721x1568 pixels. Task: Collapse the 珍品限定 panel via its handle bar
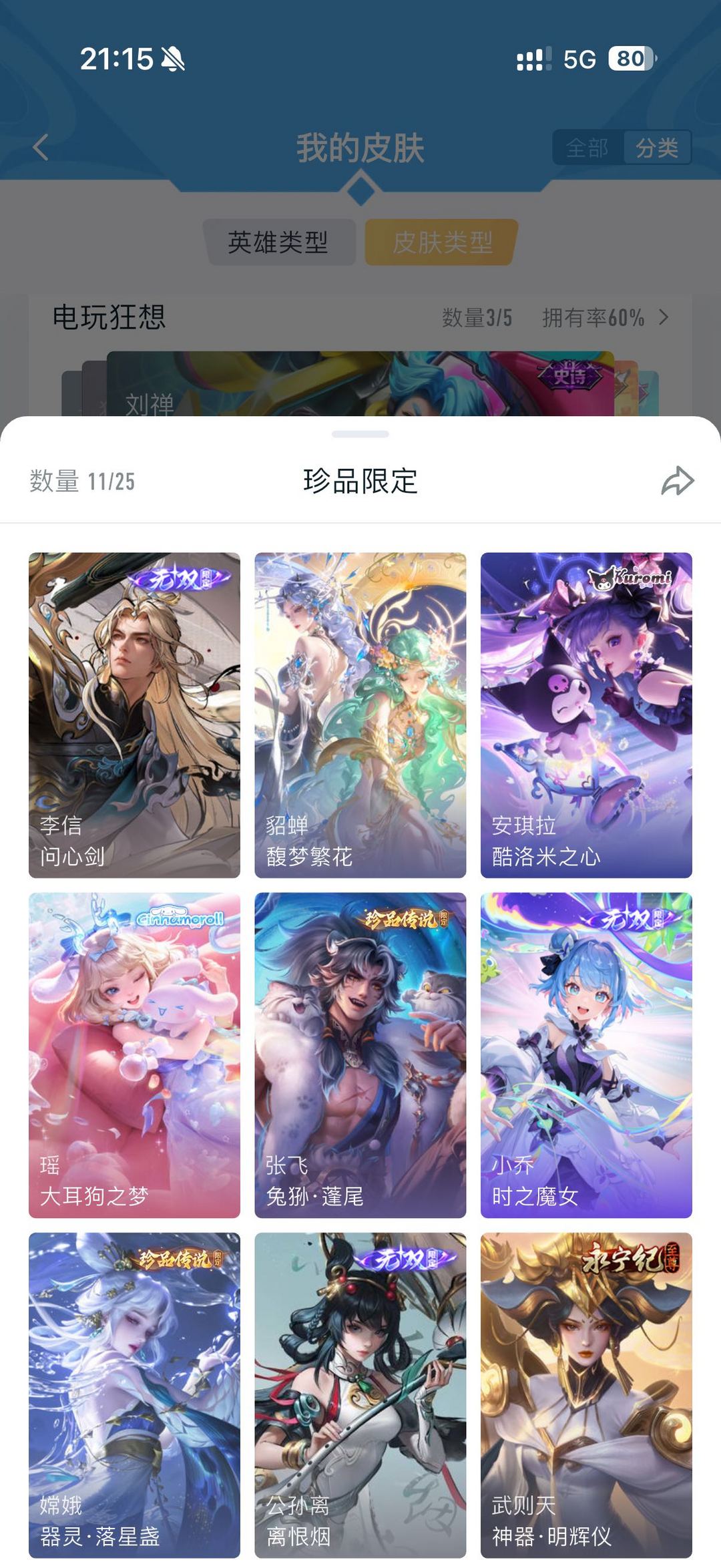pyautogui.click(x=360, y=434)
